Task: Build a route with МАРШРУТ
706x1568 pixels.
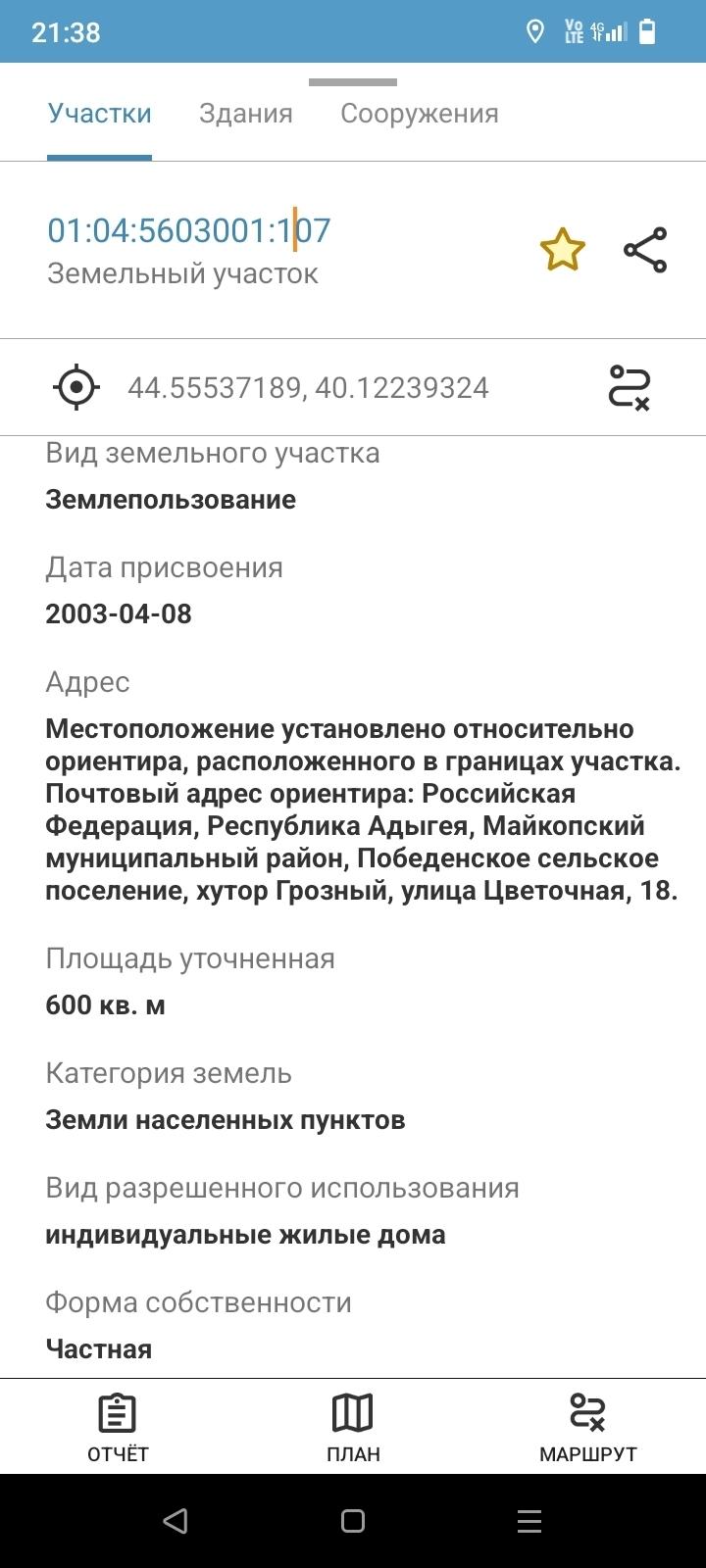Action: tap(588, 1427)
